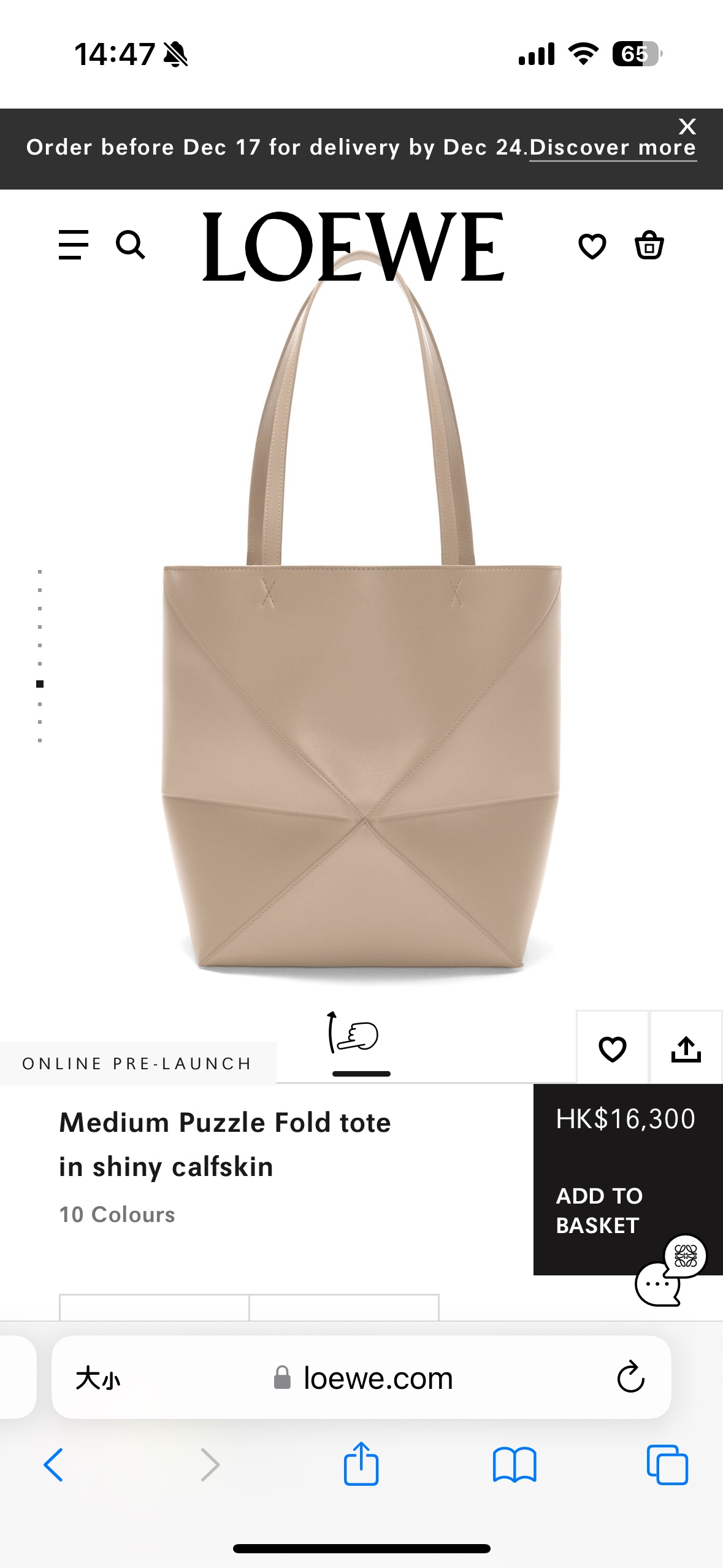Reload the page
Screen dimensions: 723x1568
pos(630,1378)
